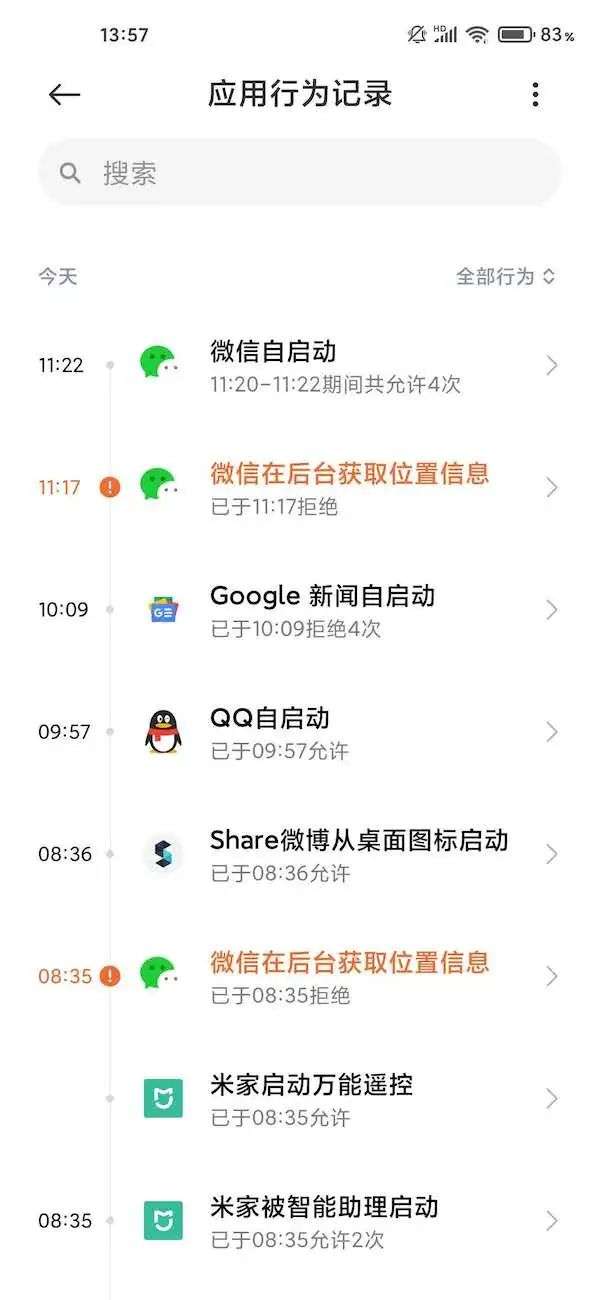Image resolution: width=600 pixels, height=1300 pixels.
Task: Go back using the arrow icon
Action: click(64, 95)
